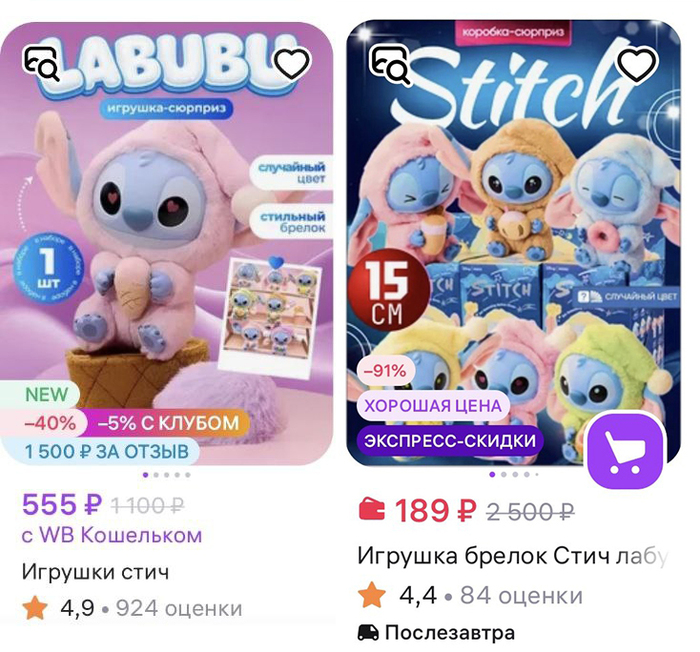Find similar items to the Stitch box
The image size is (700, 652).
390,64
